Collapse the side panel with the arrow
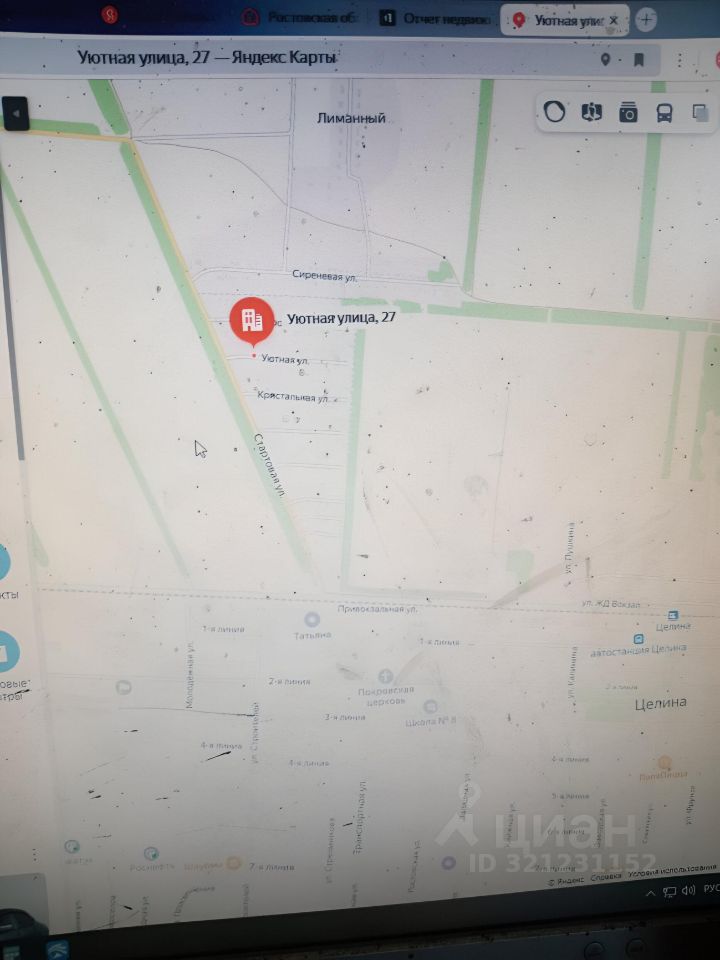Viewport: 720px width, 960px height. (15, 113)
